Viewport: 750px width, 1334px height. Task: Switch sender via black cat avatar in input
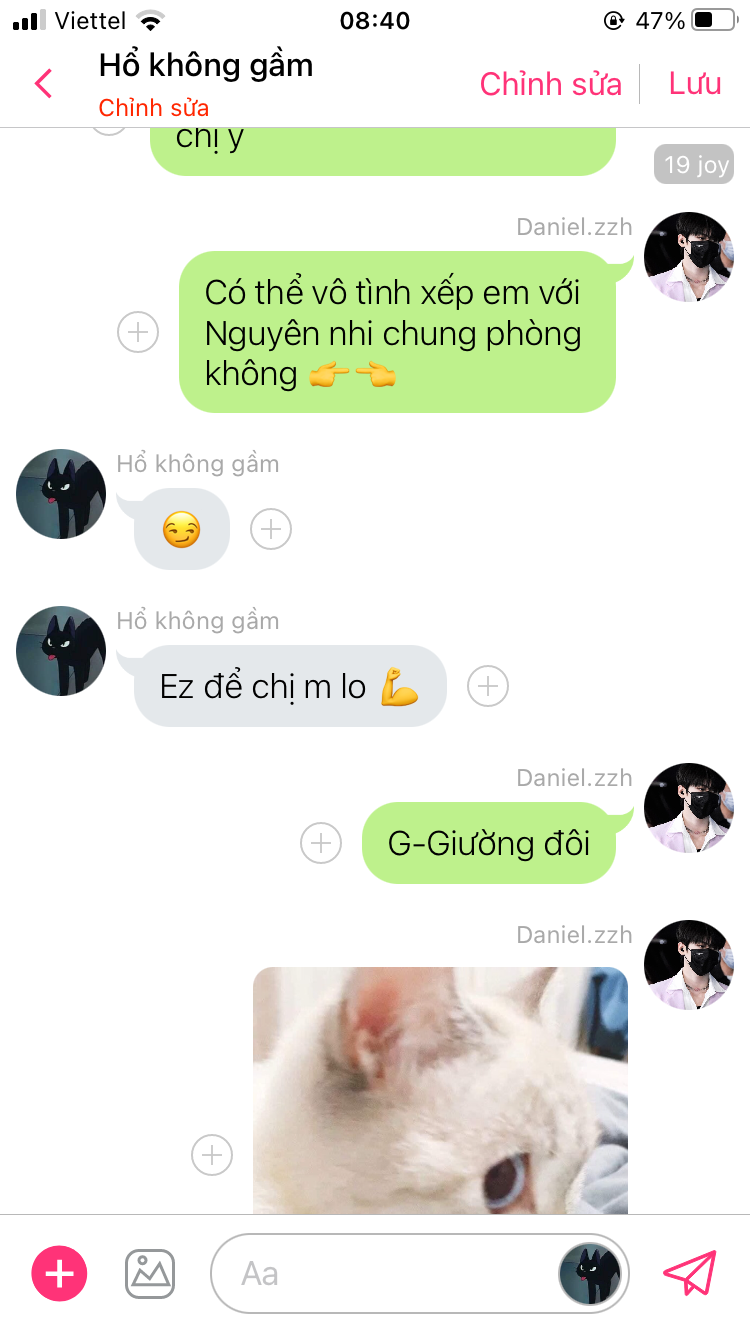coord(590,1273)
